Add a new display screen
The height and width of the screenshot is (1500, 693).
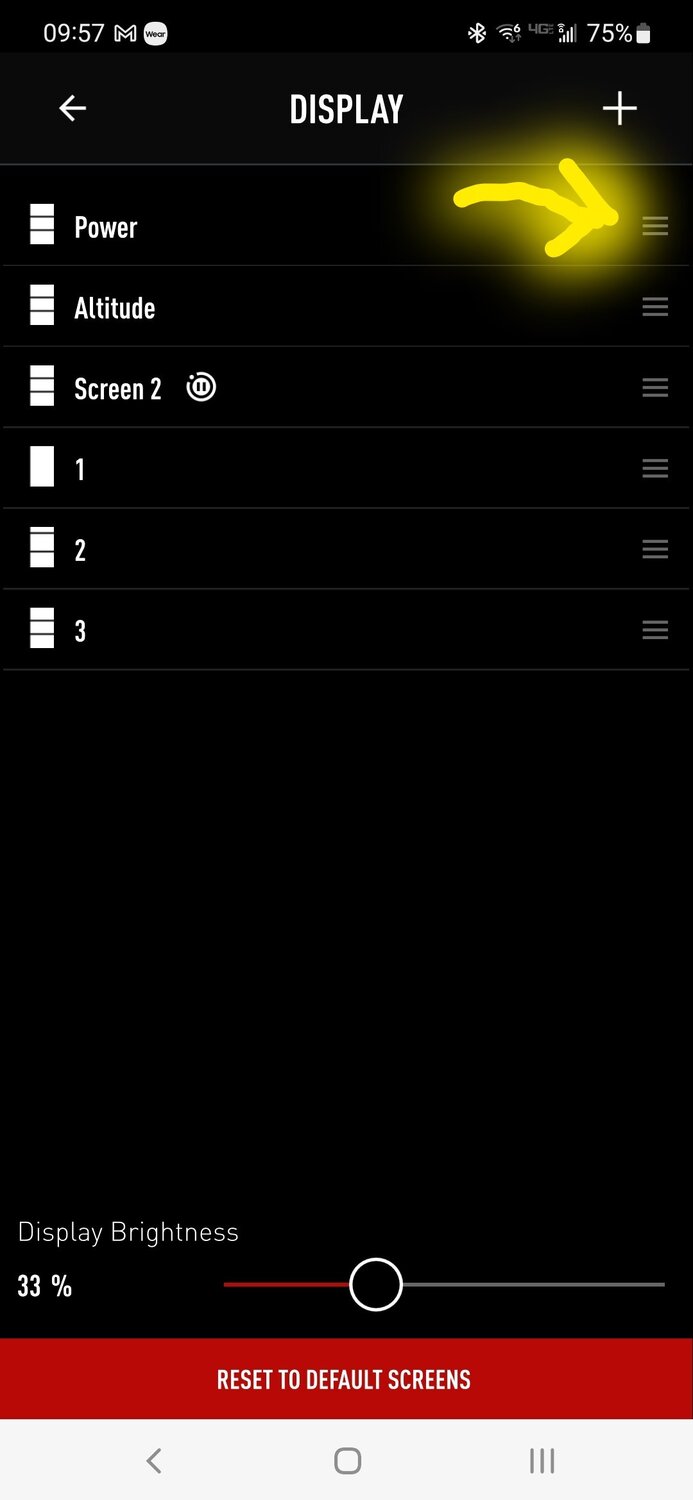coord(619,108)
